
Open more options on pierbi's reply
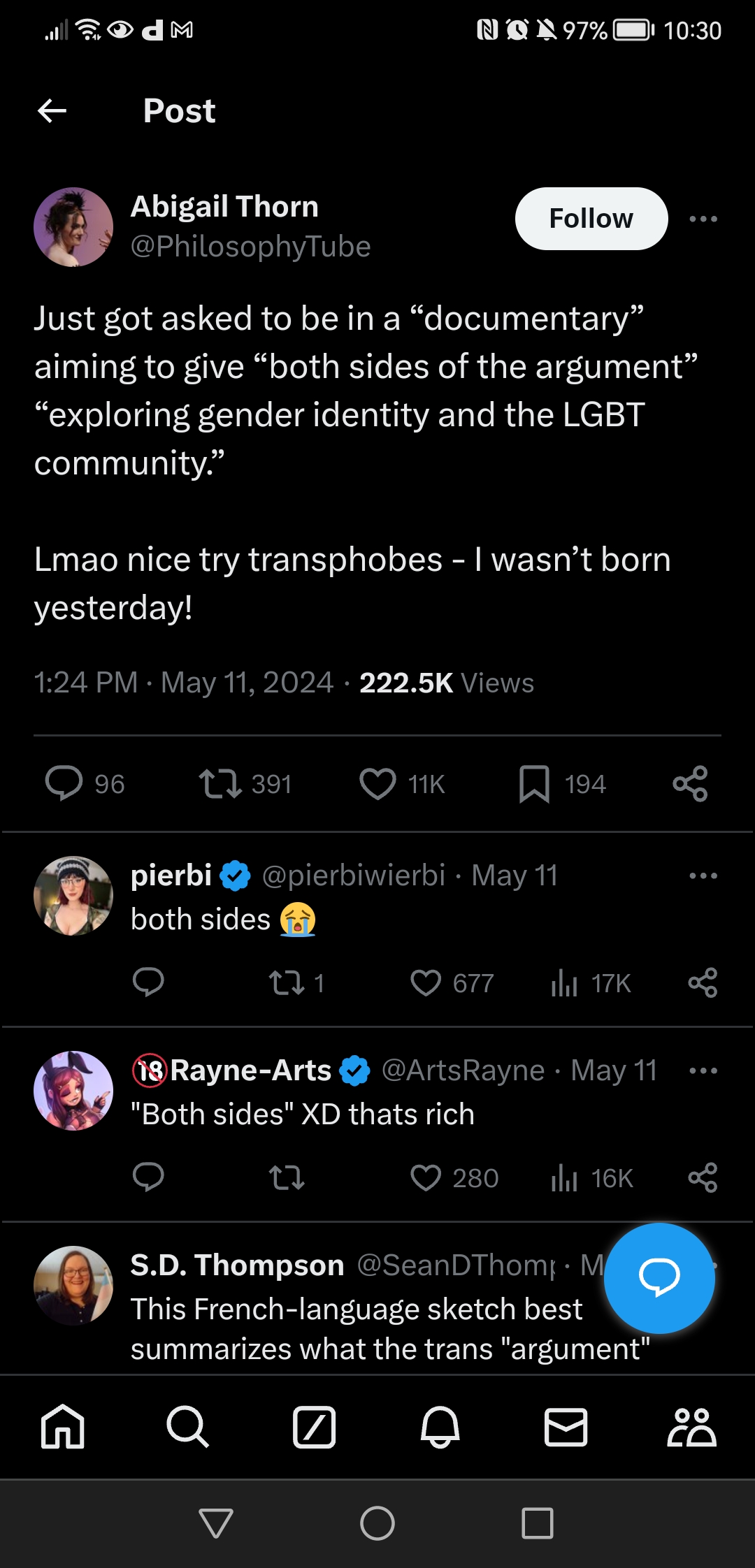[703, 876]
